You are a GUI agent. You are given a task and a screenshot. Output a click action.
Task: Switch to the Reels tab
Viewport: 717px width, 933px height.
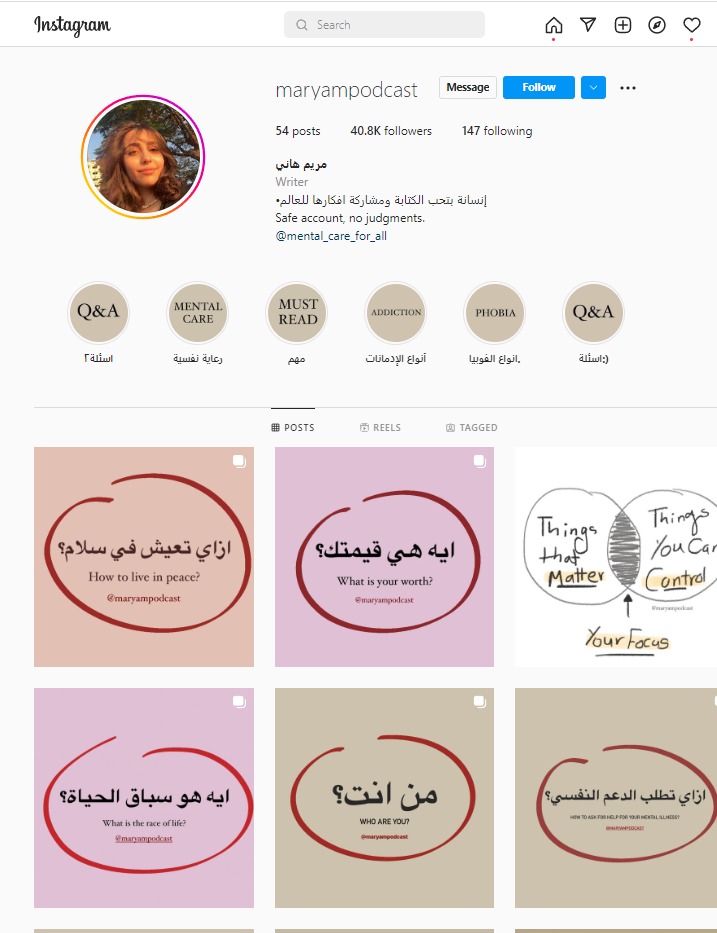tap(380, 427)
